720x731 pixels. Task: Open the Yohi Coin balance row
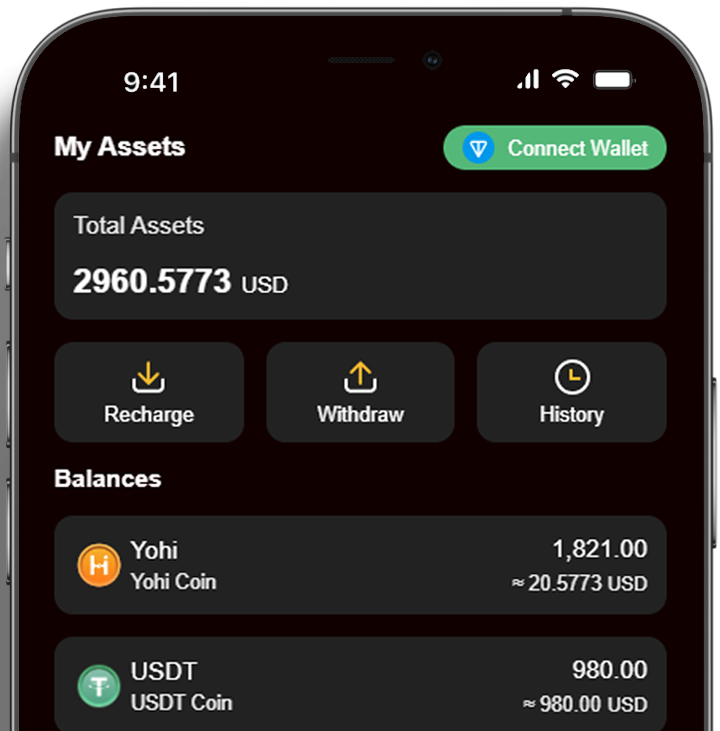360,565
